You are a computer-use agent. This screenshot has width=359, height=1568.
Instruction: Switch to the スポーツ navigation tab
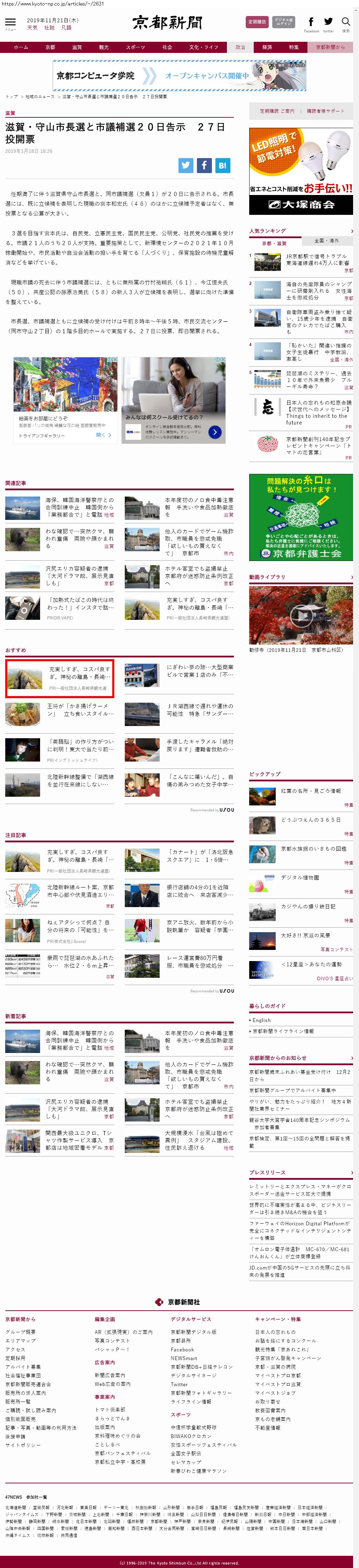(x=135, y=47)
